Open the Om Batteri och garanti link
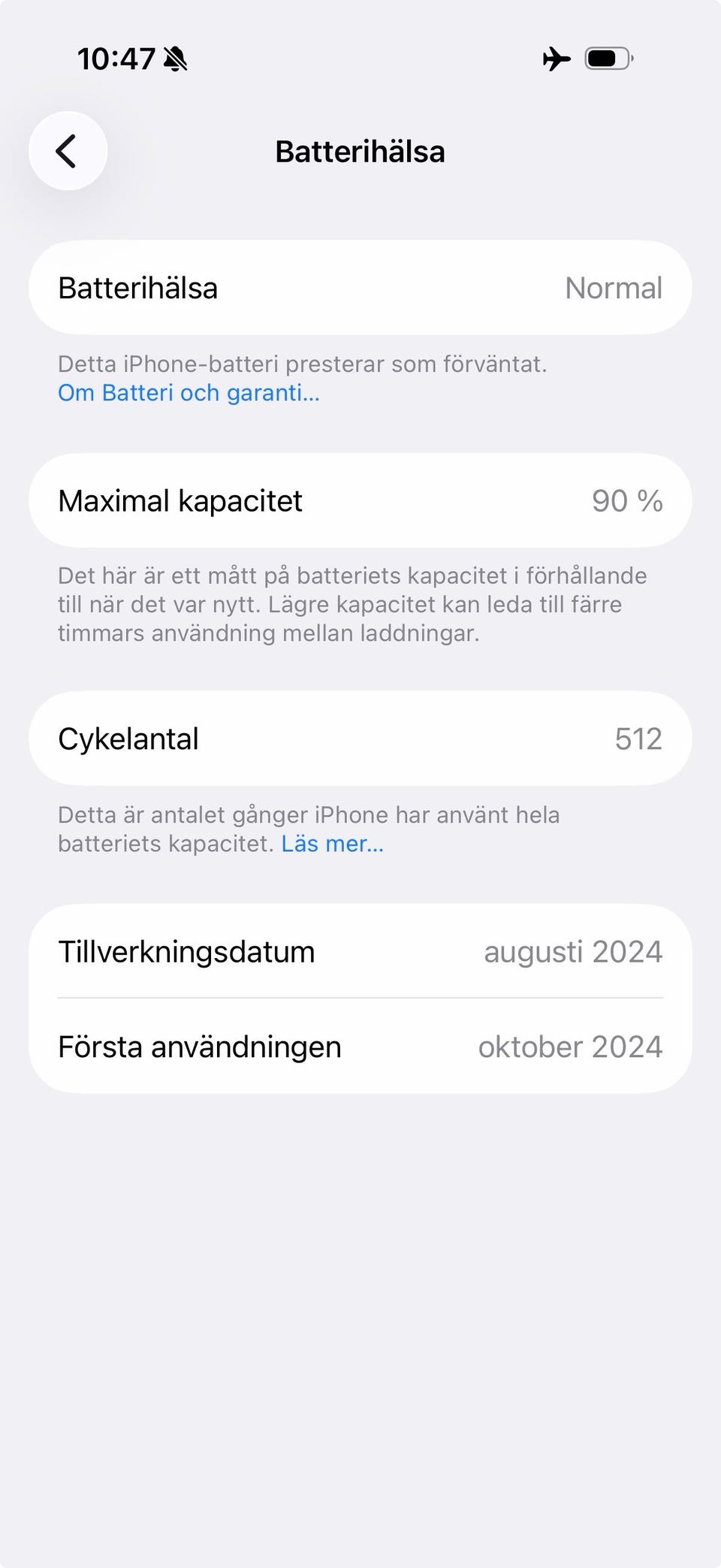 point(189,393)
